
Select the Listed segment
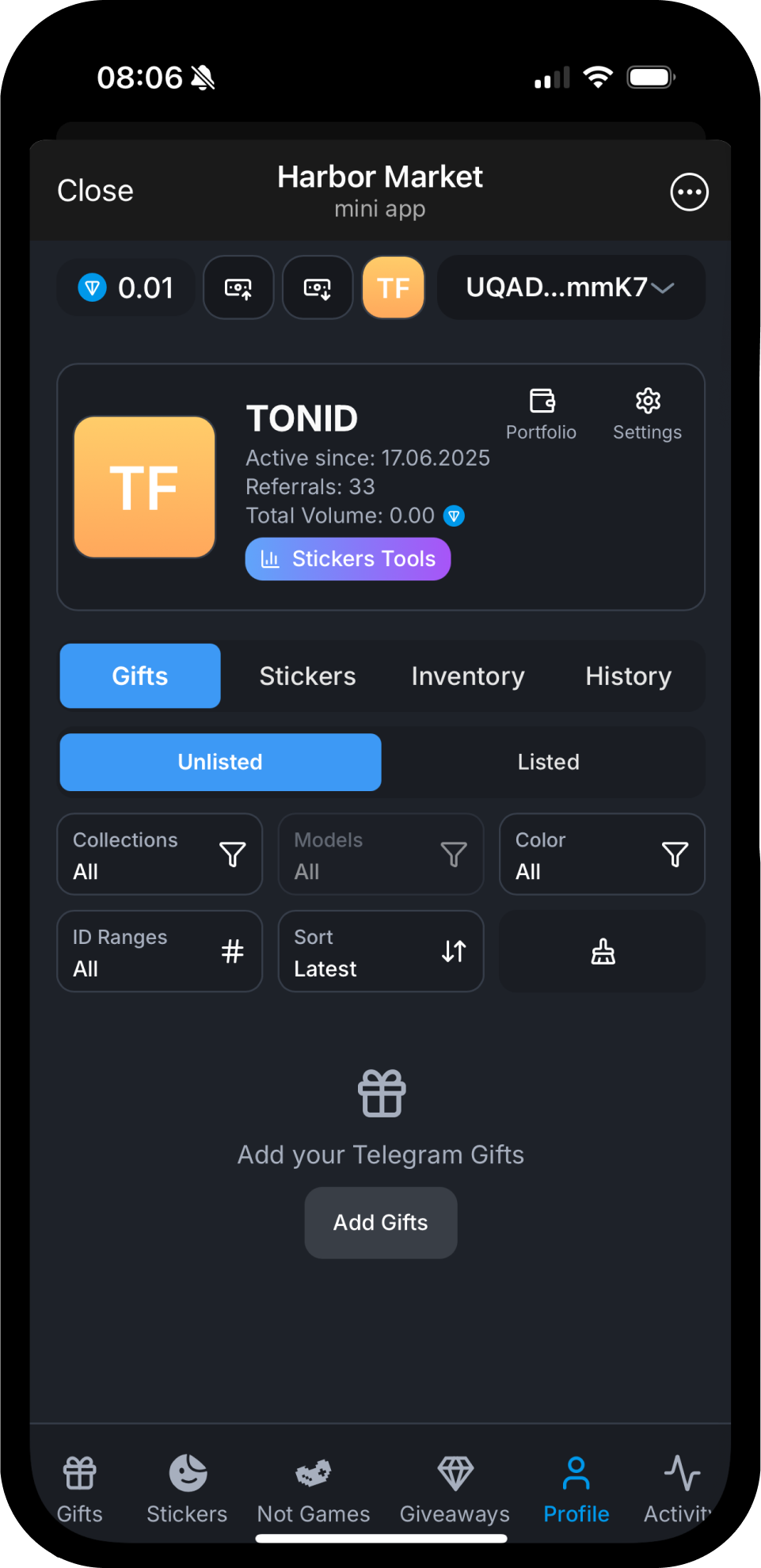pyautogui.click(x=548, y=762)
